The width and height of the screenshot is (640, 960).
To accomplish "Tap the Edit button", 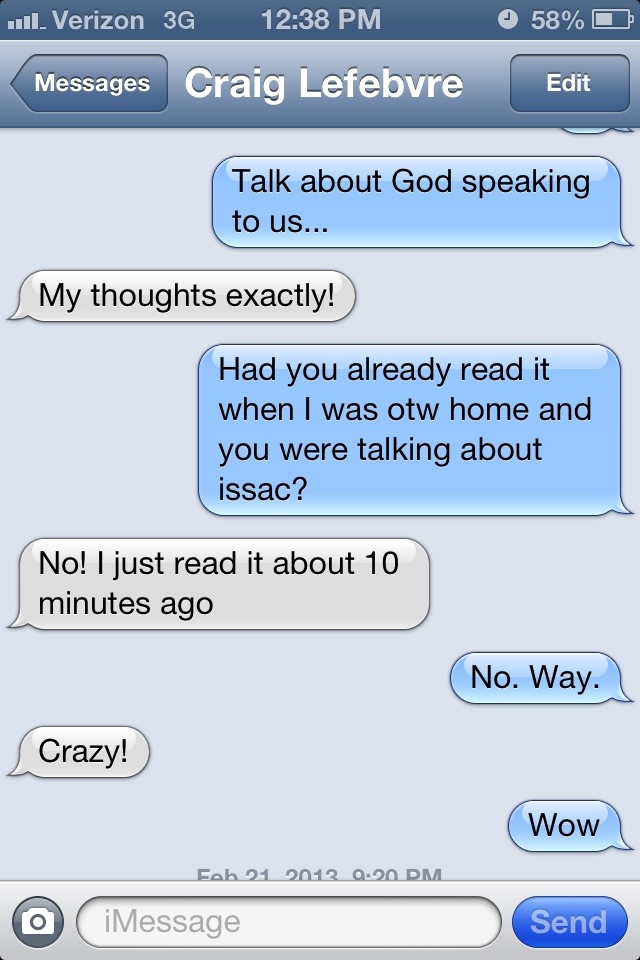I will pyautogui.click(x=567, y=84).
